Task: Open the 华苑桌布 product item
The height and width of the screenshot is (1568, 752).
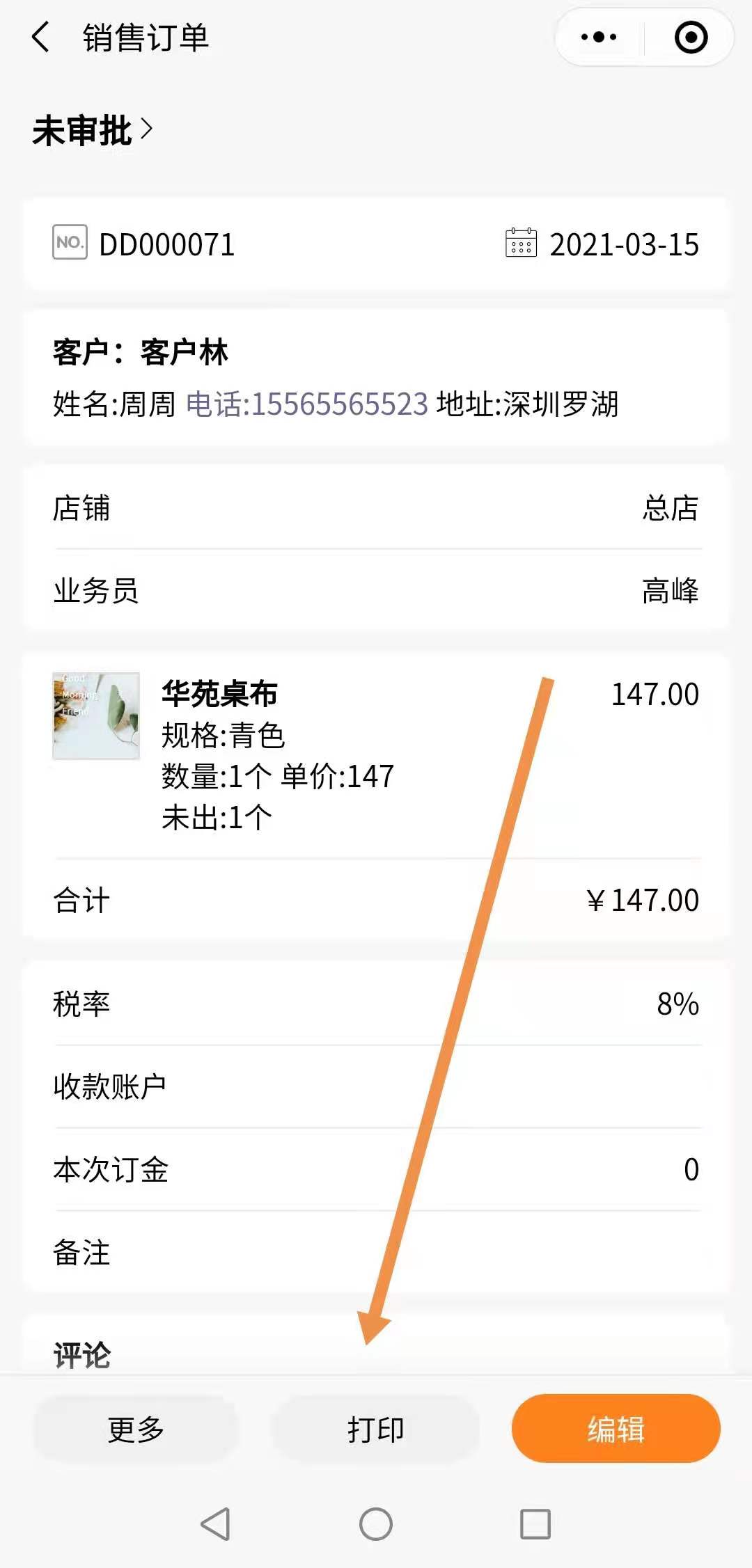Action: [220, 694]
